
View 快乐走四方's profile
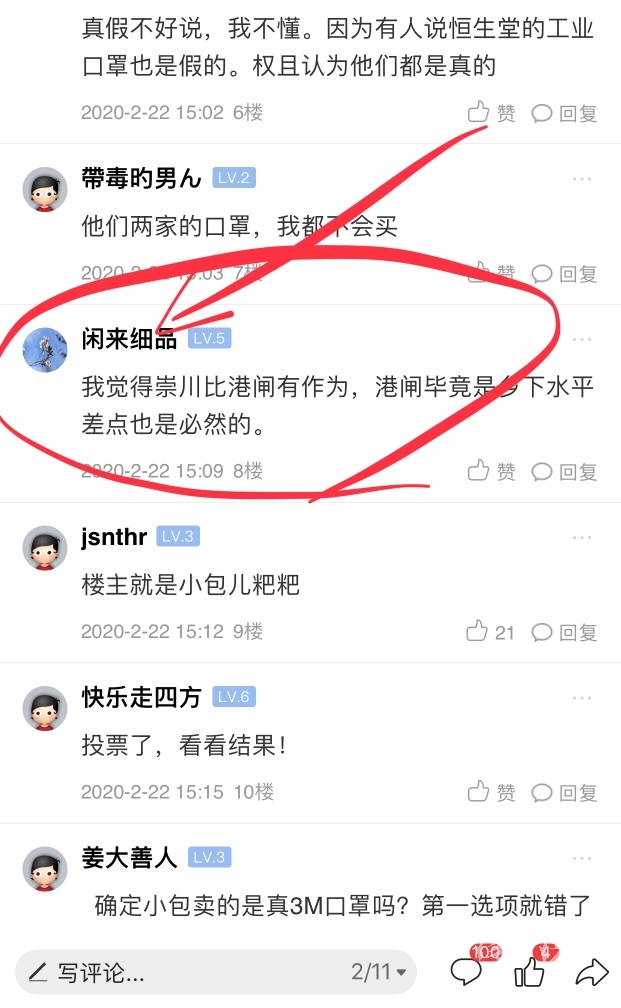(45, 708)
